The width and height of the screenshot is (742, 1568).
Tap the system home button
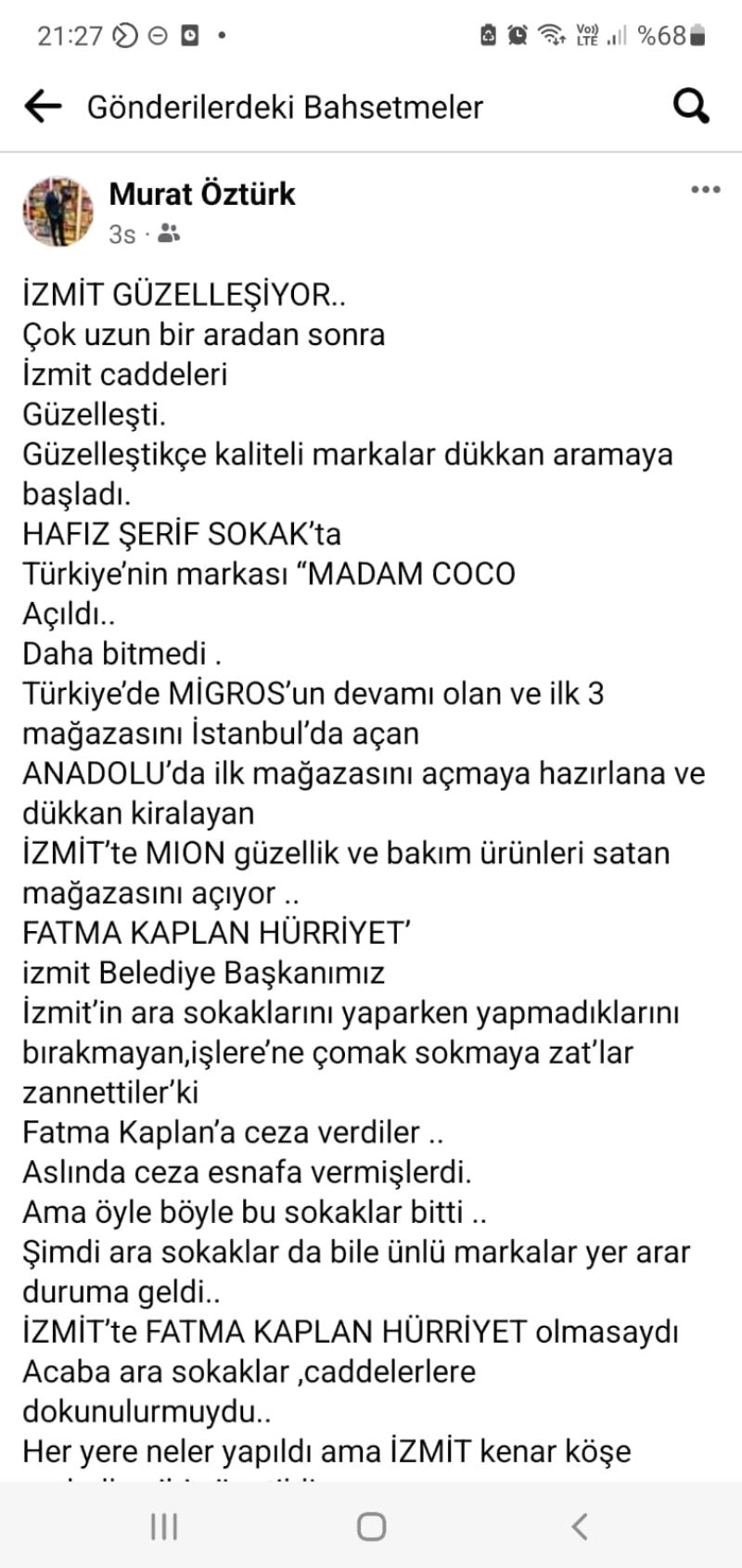coord(371,1526)
